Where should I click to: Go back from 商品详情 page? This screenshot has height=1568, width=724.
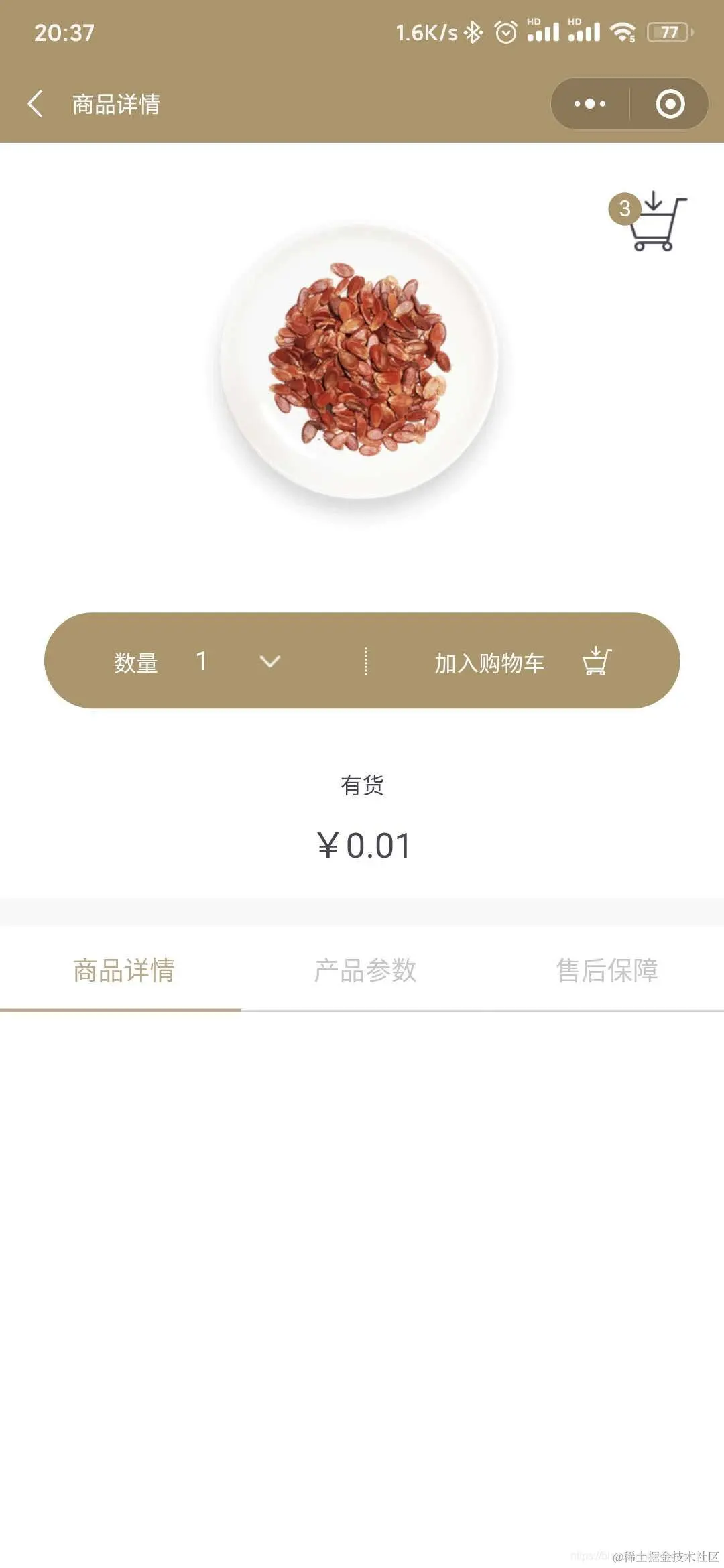[36, 104]
